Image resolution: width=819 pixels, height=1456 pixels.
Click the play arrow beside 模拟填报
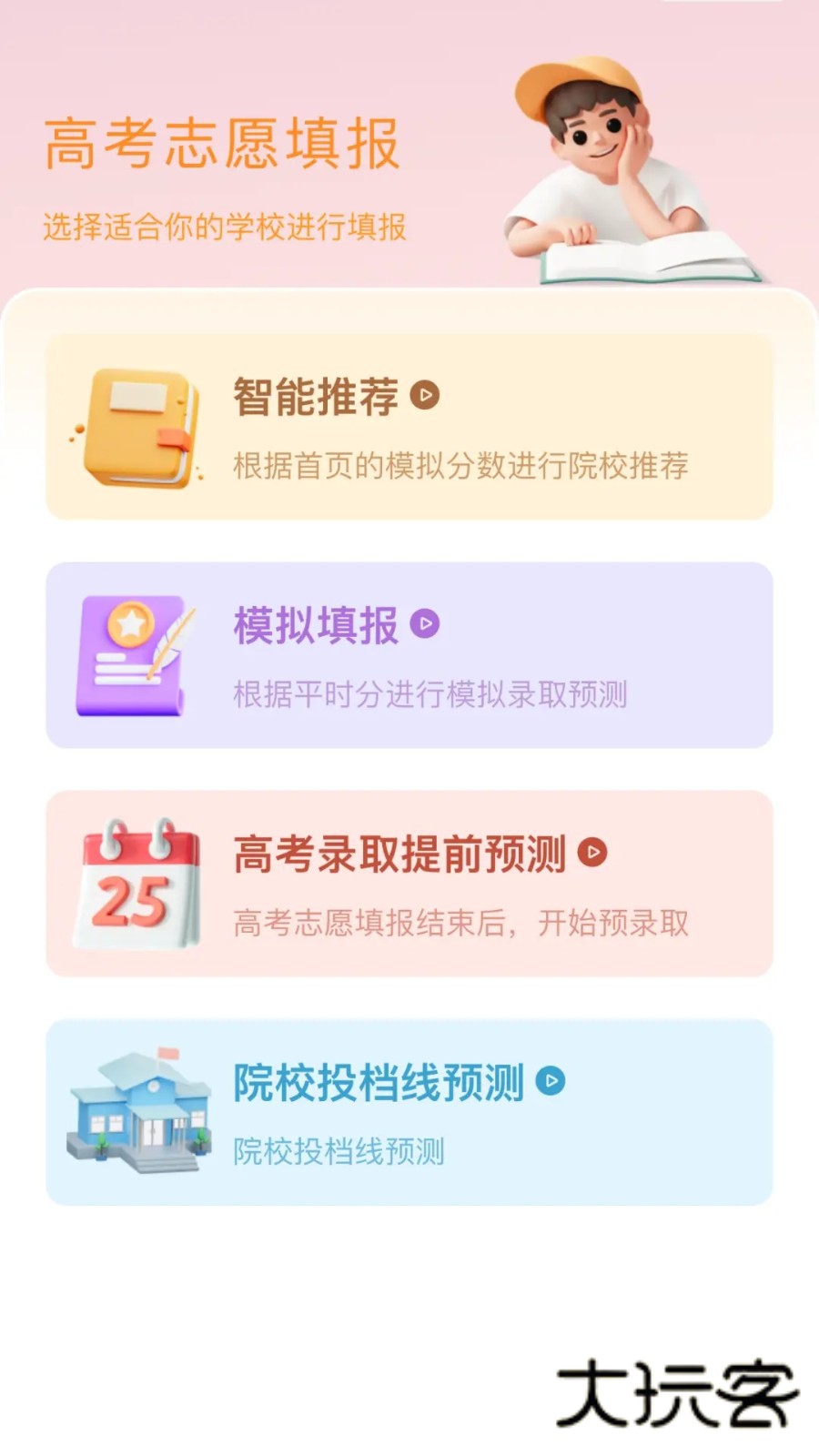[424, 623]
